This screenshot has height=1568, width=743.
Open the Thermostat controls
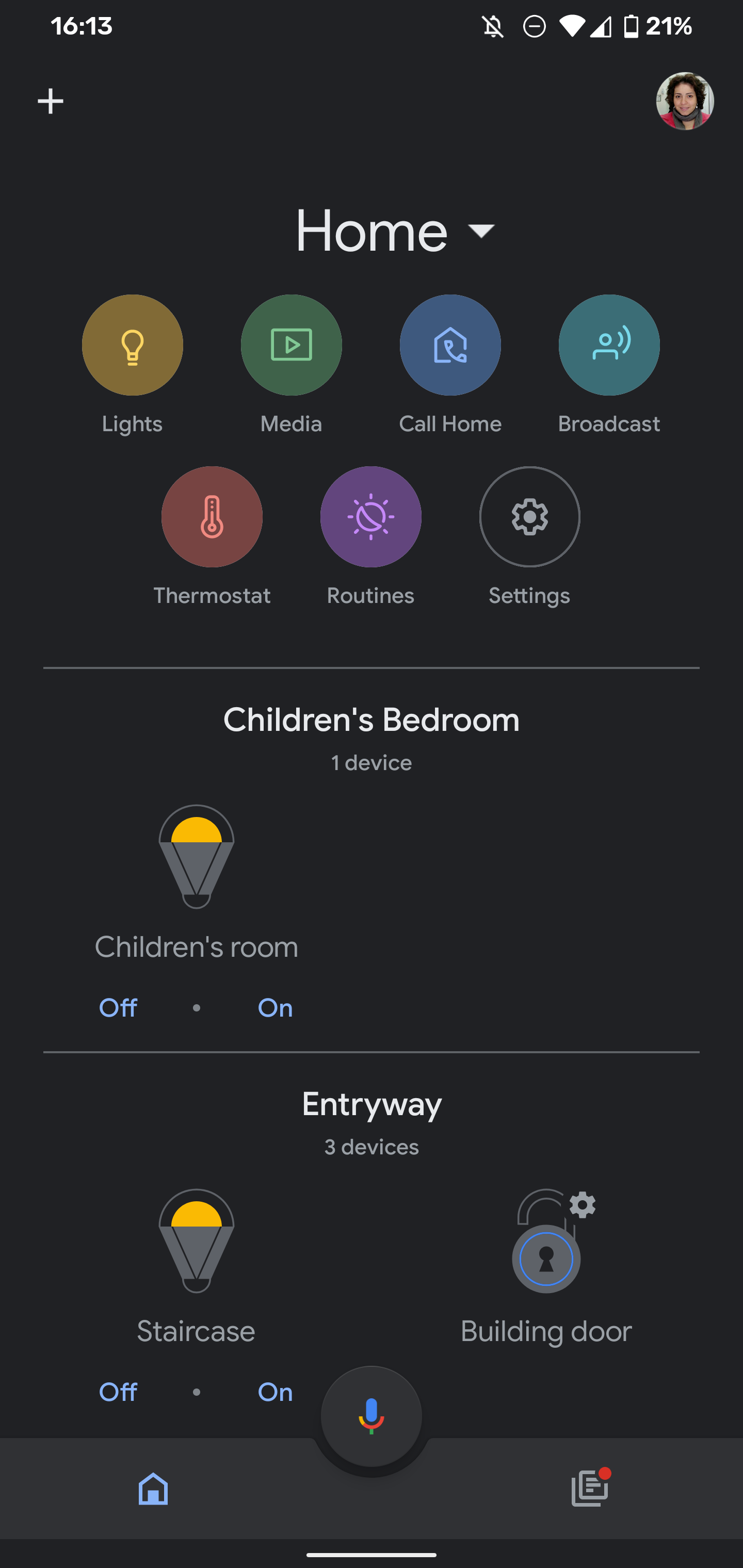point(212,517)
